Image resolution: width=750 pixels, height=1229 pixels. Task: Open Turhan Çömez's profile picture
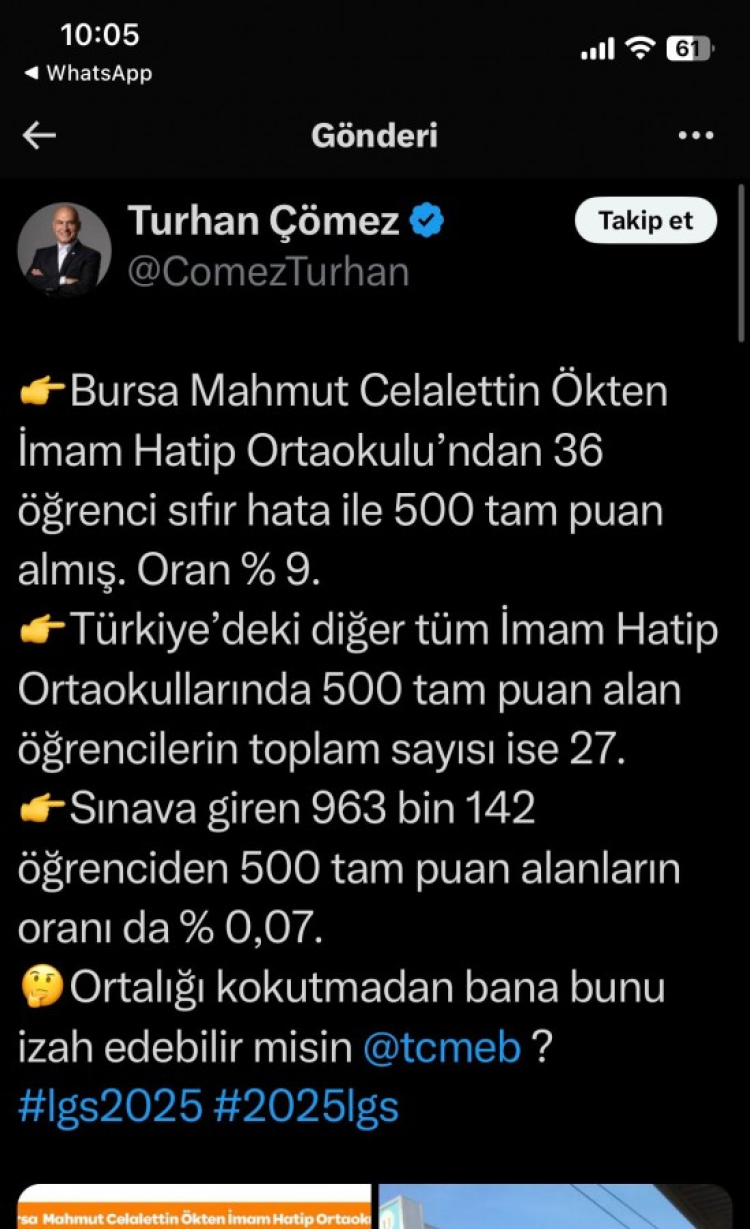(65, 249)
